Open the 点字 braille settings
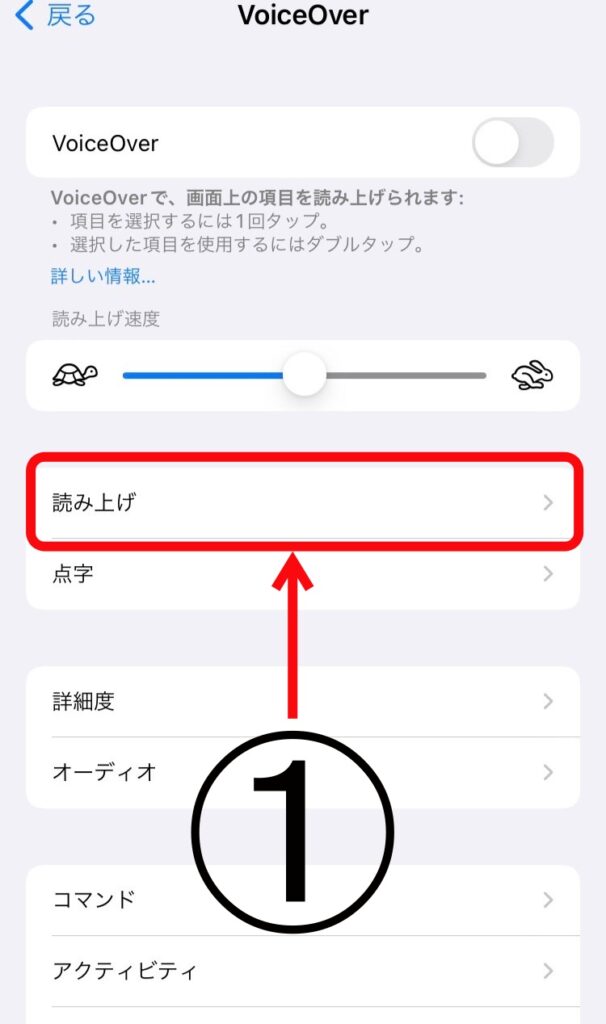This screenshot has width=606, height=1024. pos(300,574)
